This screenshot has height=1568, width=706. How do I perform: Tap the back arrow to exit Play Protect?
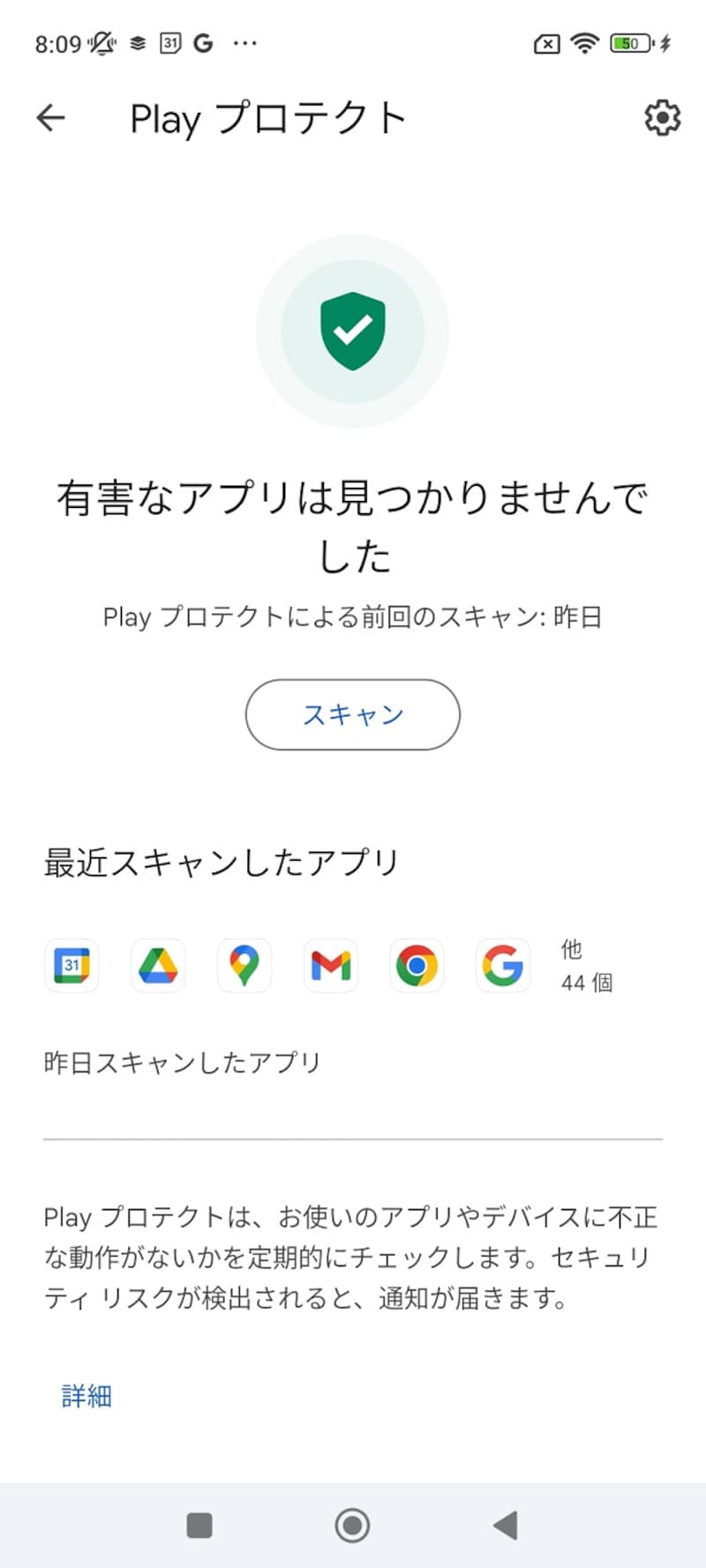click(x=50, y=117)
